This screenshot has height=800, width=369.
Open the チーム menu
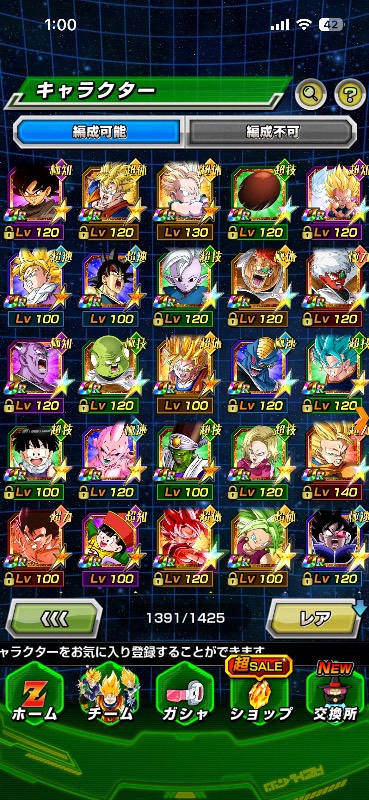(109, 695)
